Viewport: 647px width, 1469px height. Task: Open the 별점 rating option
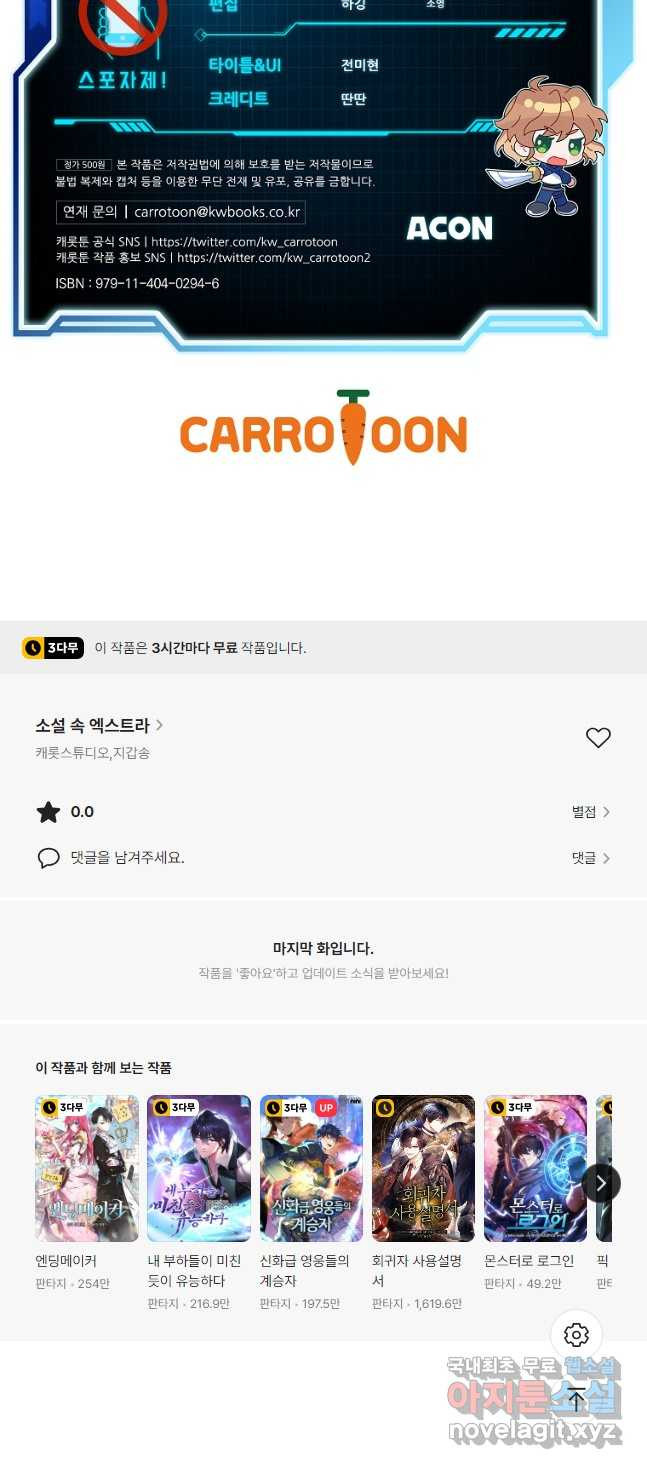(591, 812)
